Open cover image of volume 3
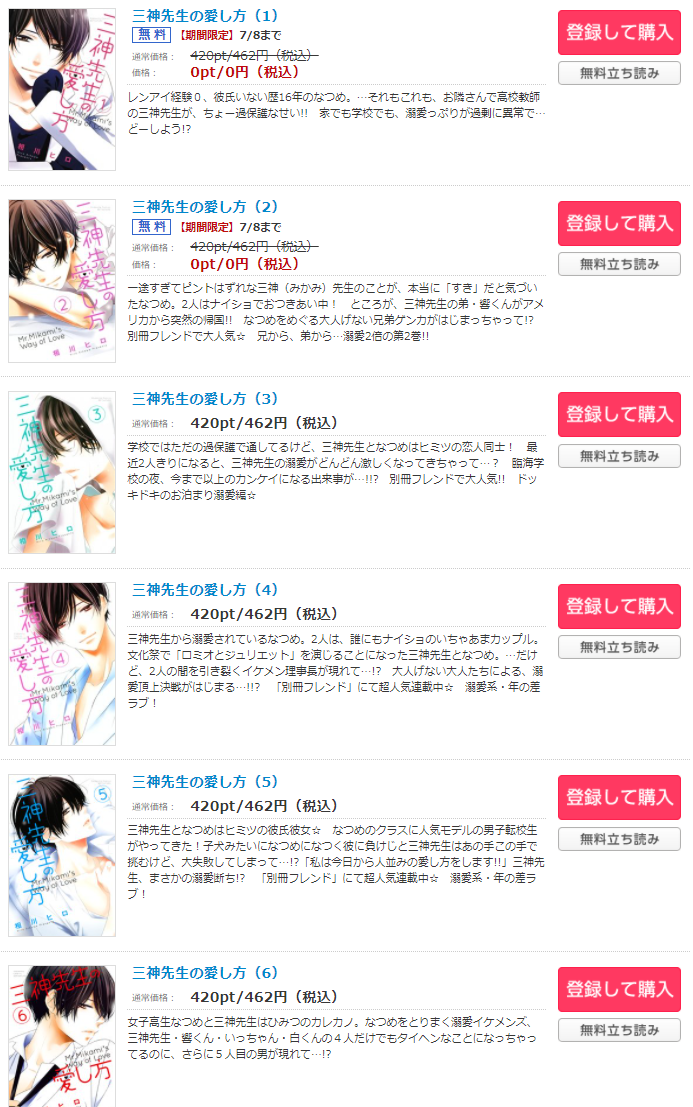Image resolution: width=693 pixels, height=1107 pixels. tap(62, 472)
